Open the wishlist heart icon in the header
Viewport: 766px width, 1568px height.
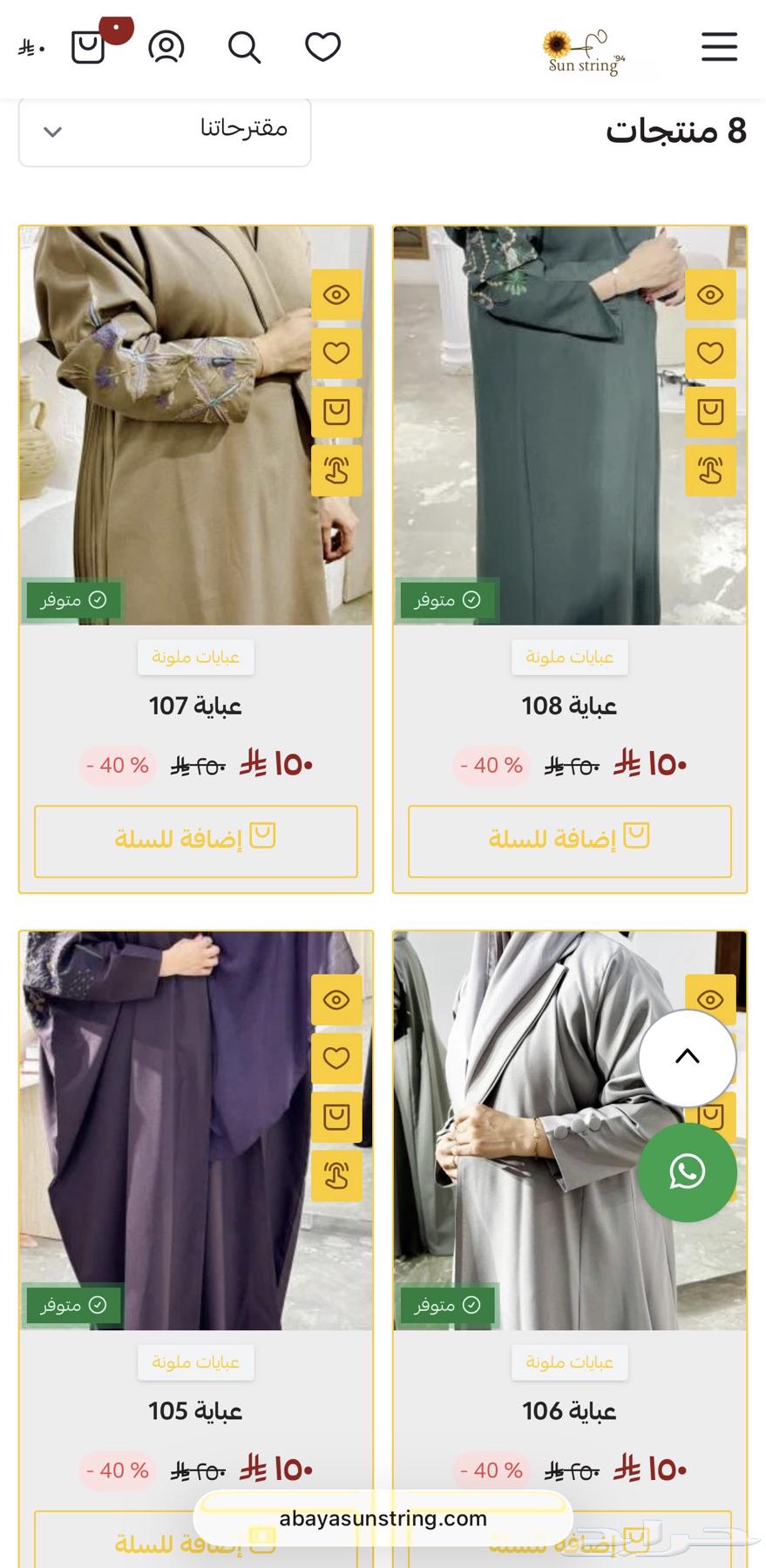322,47
